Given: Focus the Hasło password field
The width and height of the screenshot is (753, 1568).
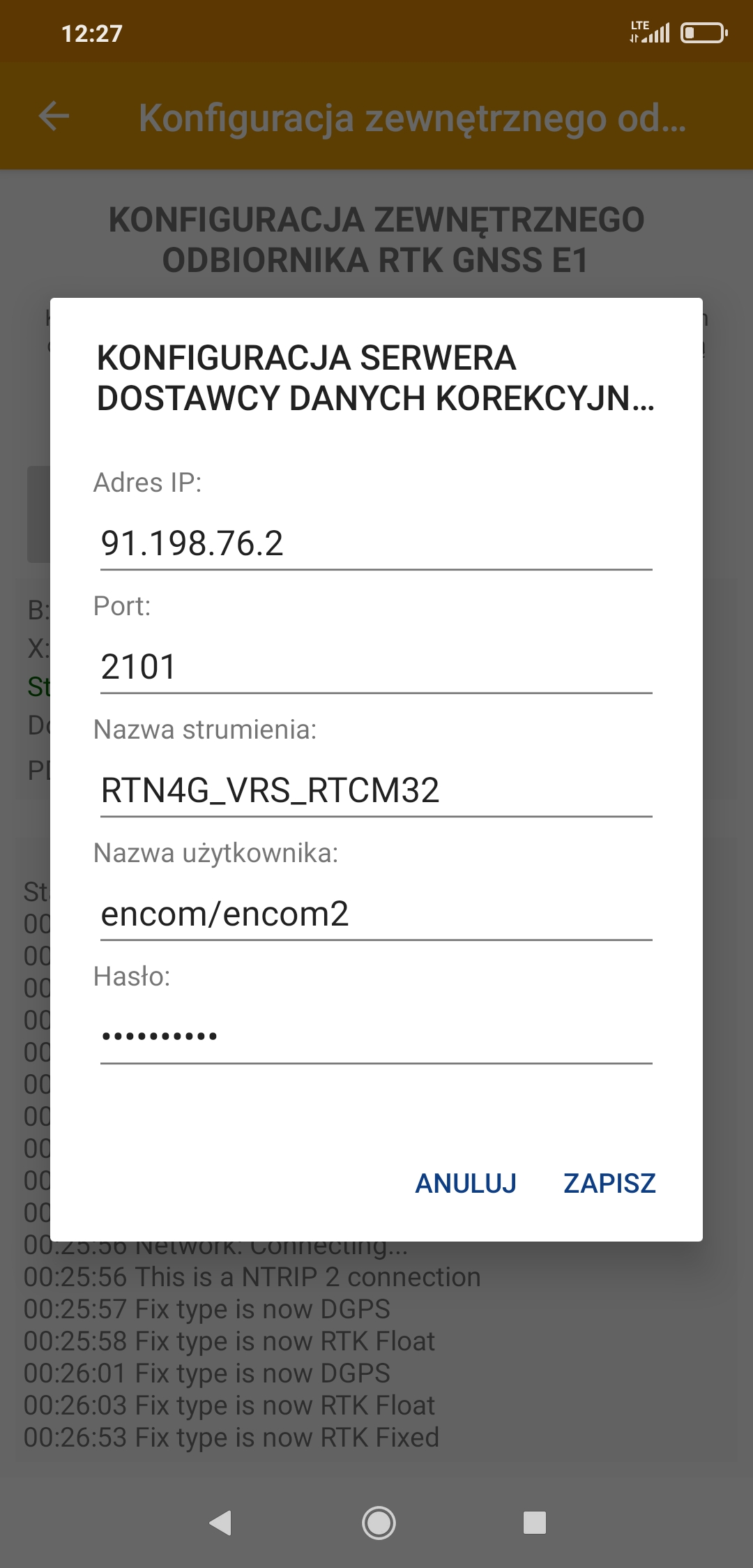Looking at the screenshot, I should [376, 1037].
